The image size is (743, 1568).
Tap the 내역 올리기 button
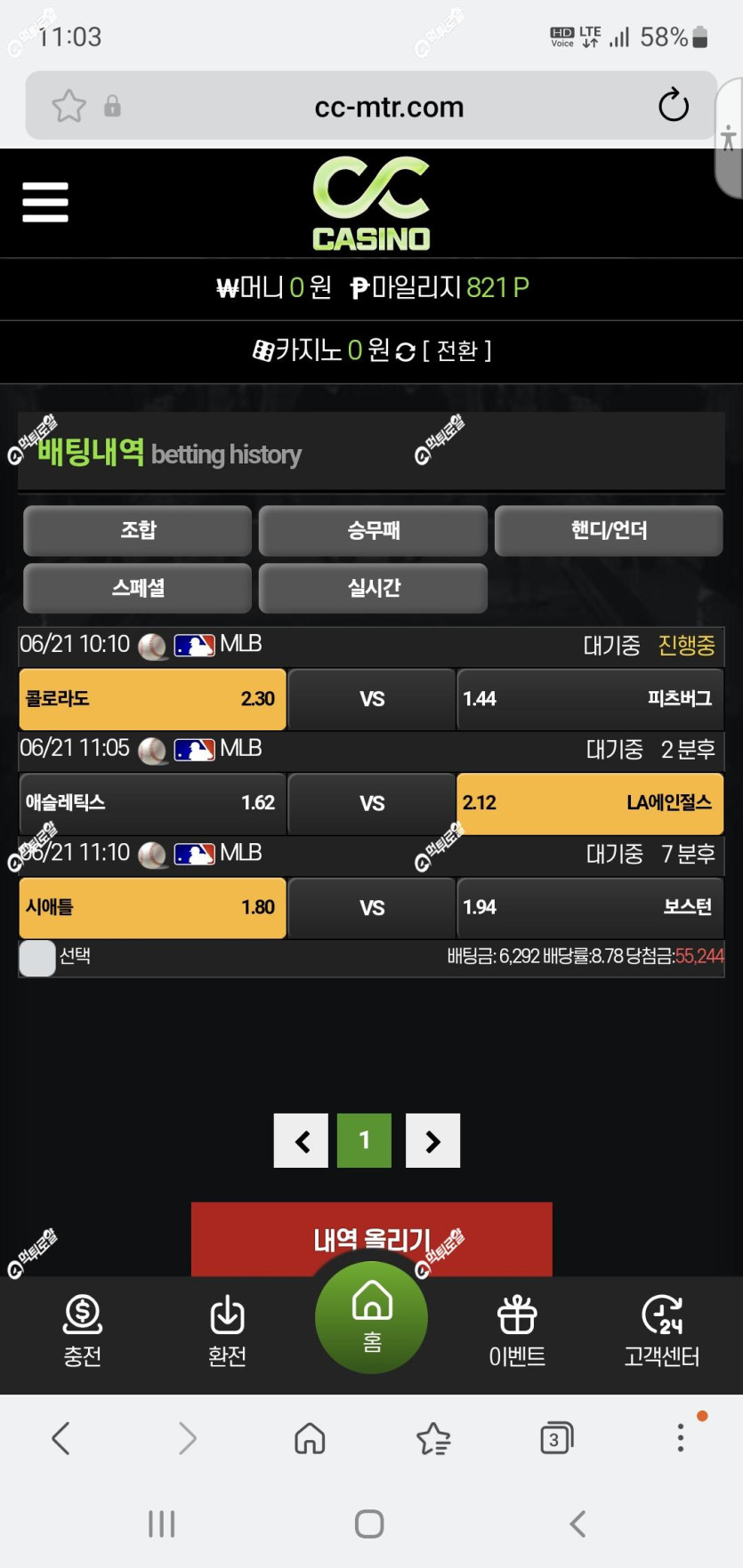372,1240
